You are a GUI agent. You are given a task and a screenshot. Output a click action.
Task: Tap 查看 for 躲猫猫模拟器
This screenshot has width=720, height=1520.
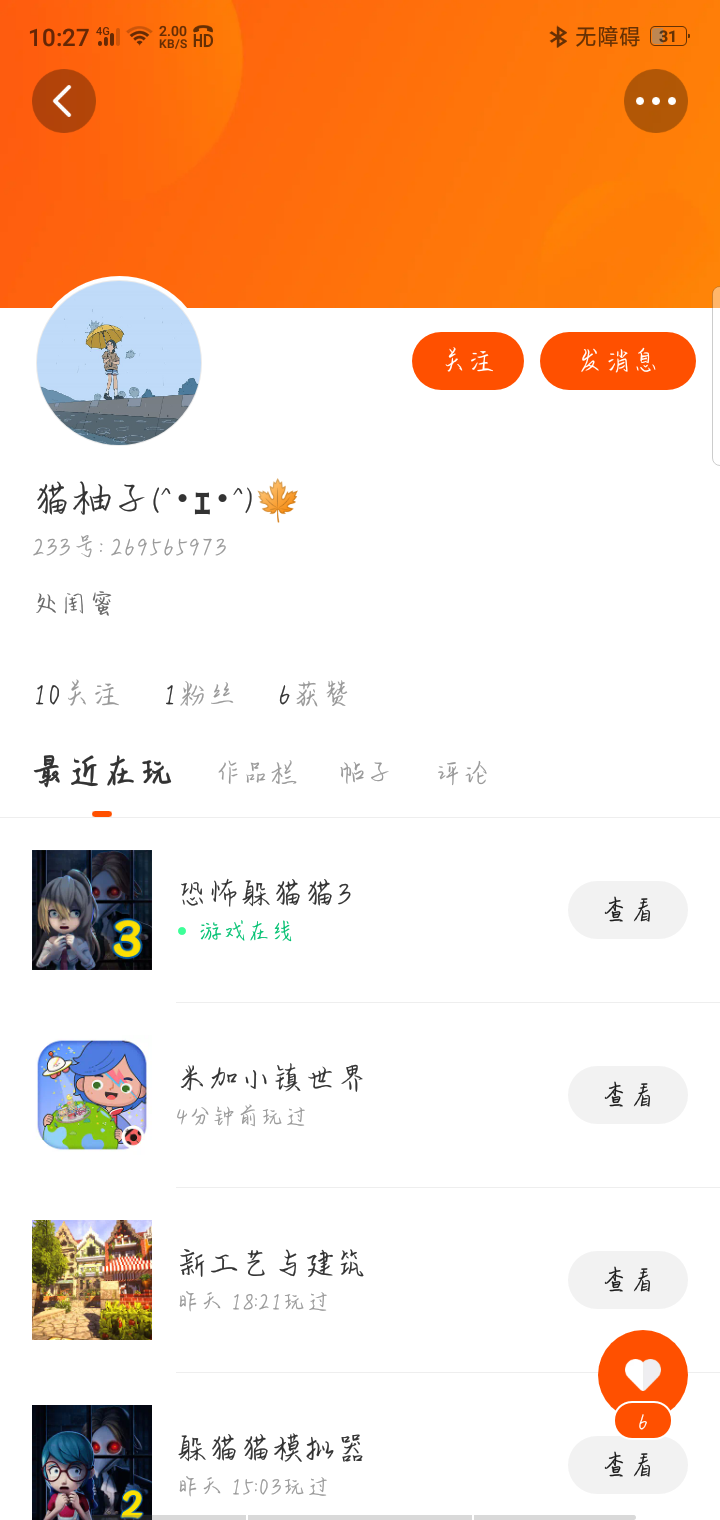coord(628,1466)
